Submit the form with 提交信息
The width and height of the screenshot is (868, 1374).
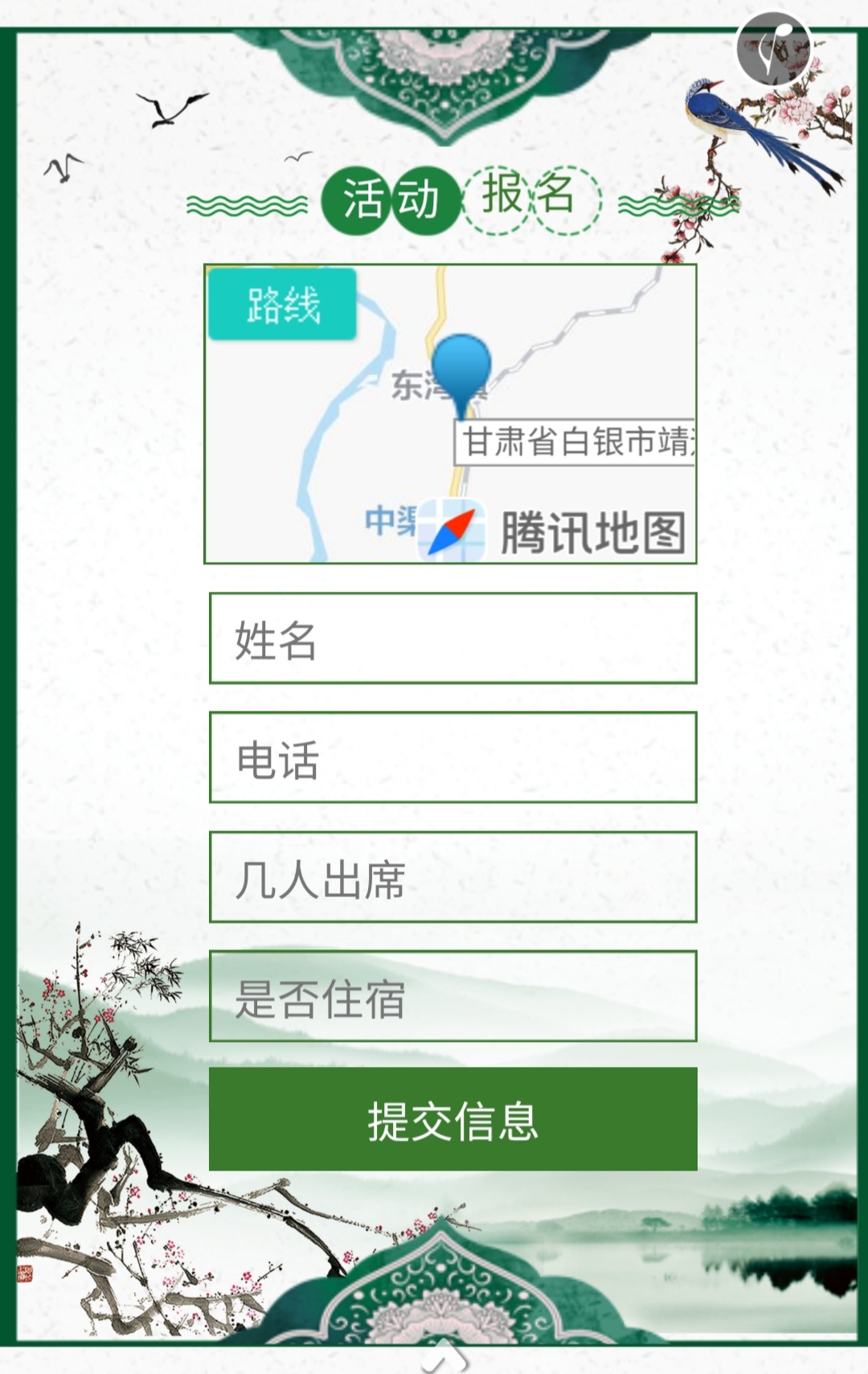[452, 1119]
